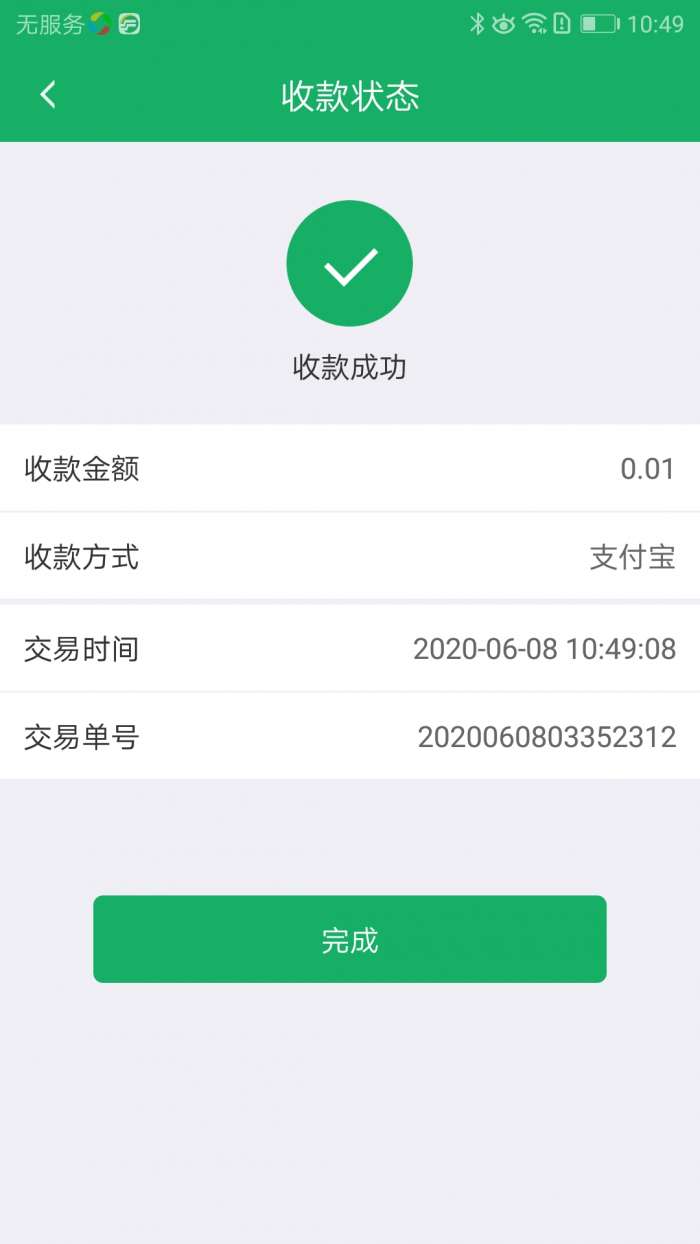Go back using the header arrow

tap(47, 95)
